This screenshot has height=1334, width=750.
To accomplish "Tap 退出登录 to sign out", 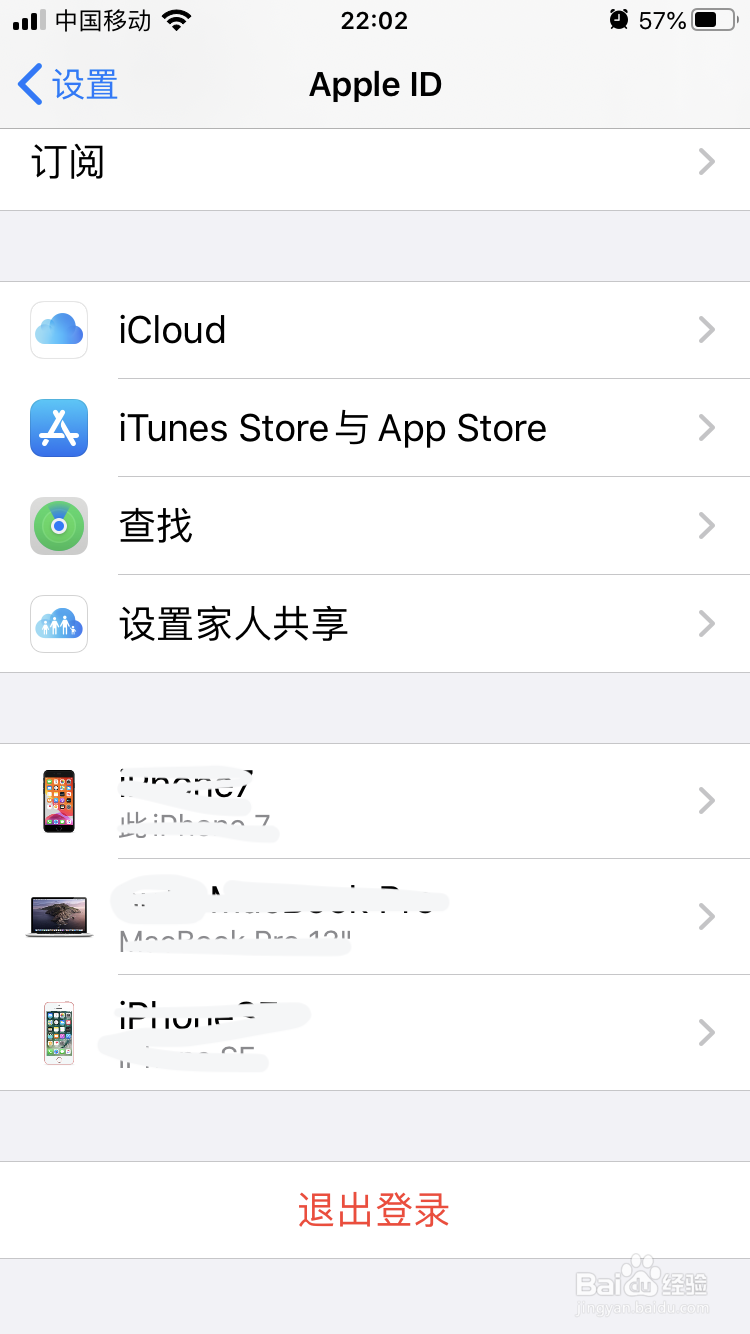I will pyautogui.click(x=373, y=1210).
